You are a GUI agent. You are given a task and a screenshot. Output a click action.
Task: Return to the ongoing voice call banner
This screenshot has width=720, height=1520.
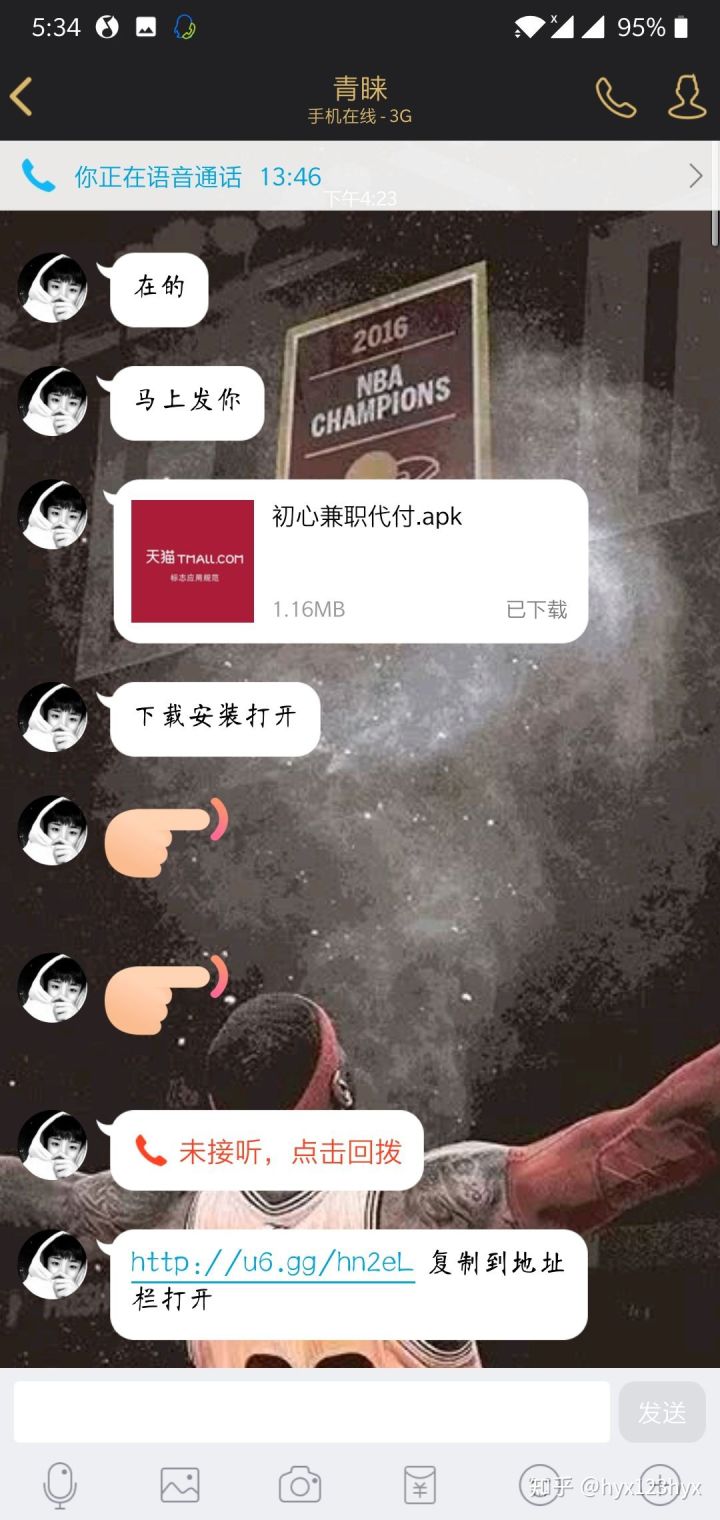pyautogui.click(x=360, y=177)
